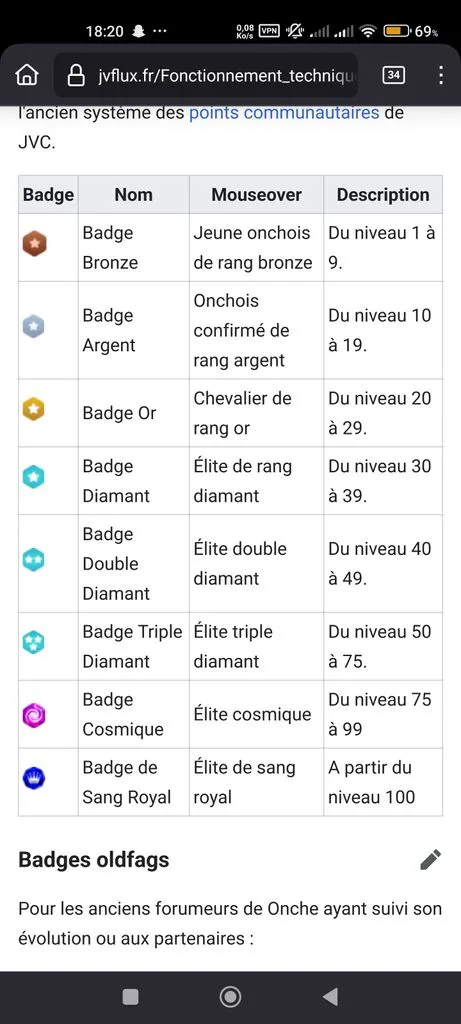This screenshot has height=1024, width=461.
Task: Tap the system back button
Action: pyautogui.click(x=330, y=997)
